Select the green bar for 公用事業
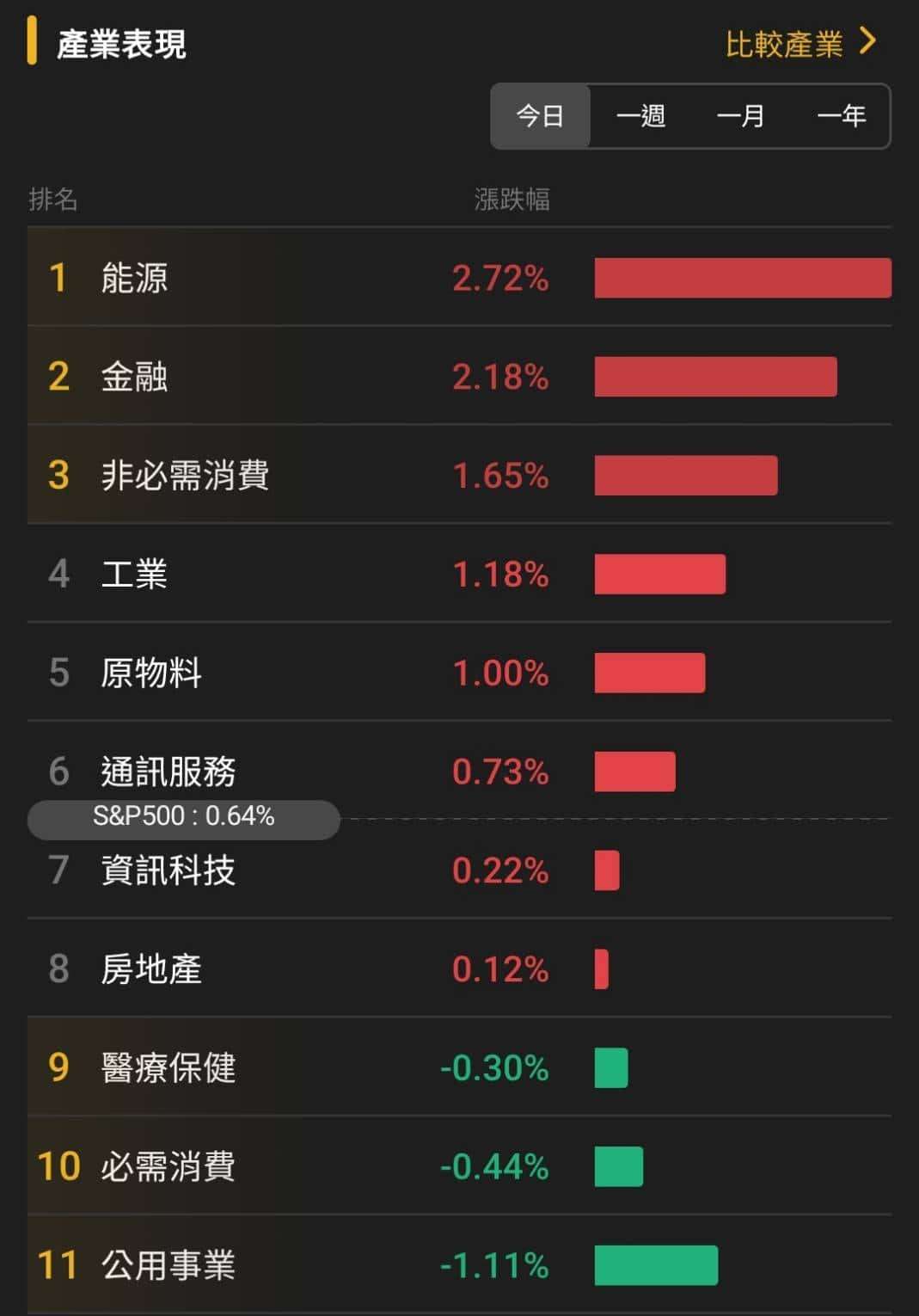 656,1264
